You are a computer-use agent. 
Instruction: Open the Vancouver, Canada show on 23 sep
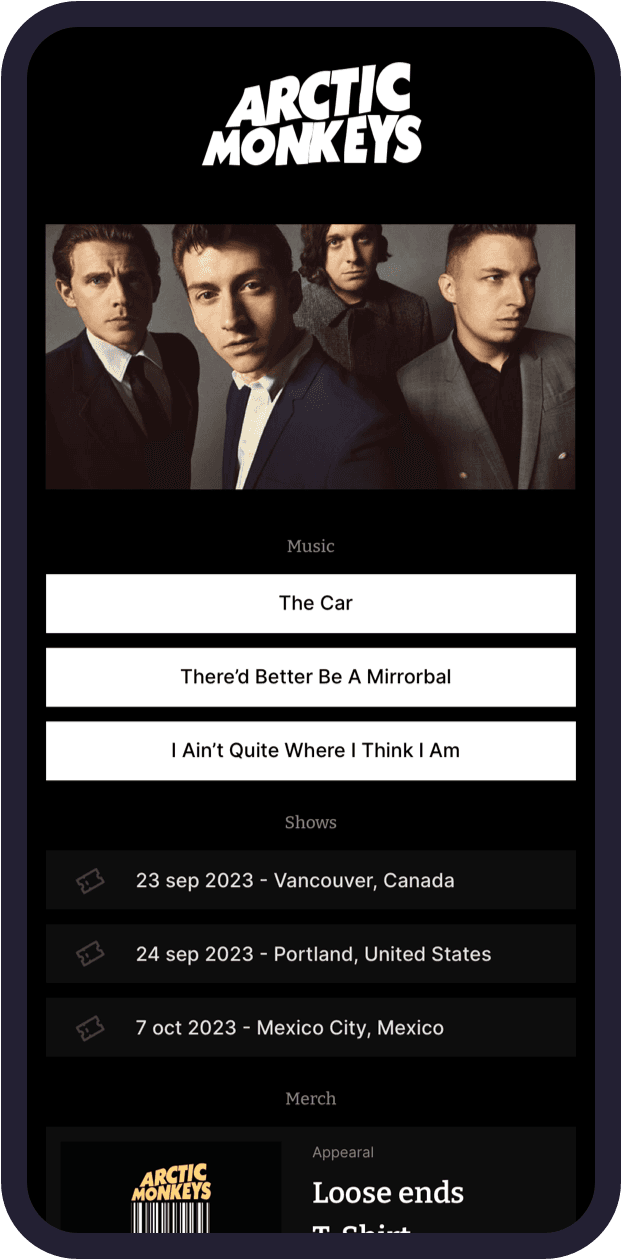pyautogui.click(x=311, y=880)
